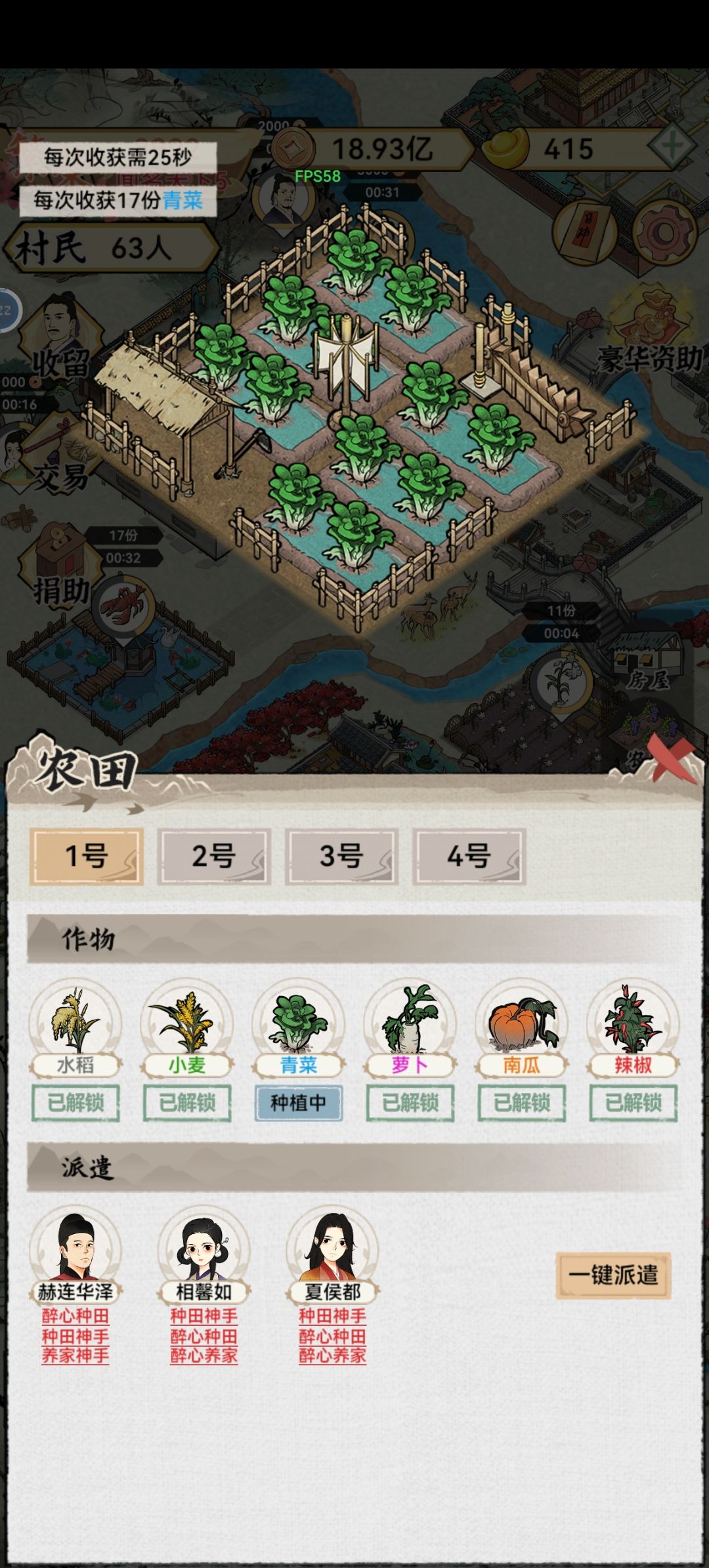709x1568 pixels.
Task: Add more gold ingots with the plus icon
Action: pos(671,147)
